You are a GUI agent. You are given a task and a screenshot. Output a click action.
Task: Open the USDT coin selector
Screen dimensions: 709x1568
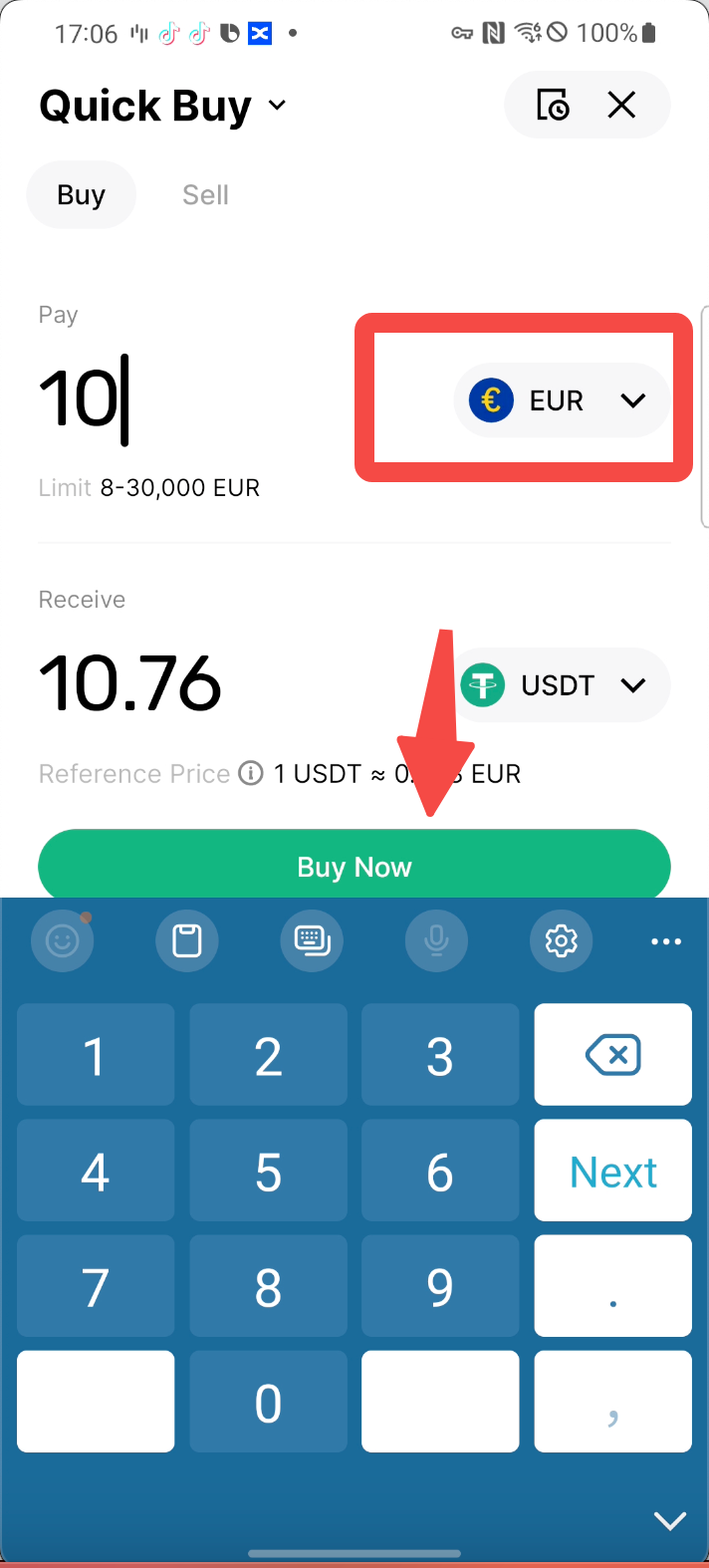tap(562, 685)
